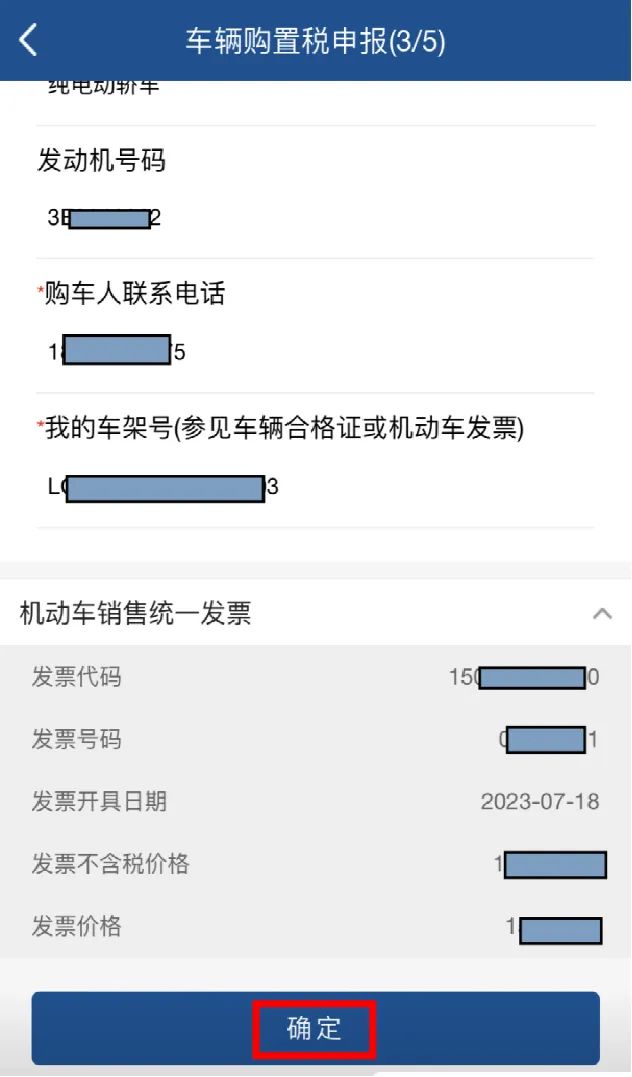This screenshot has height=1077, width=632.
Task: Tap the 确定 confirm button
Action: coord(315,1028)
